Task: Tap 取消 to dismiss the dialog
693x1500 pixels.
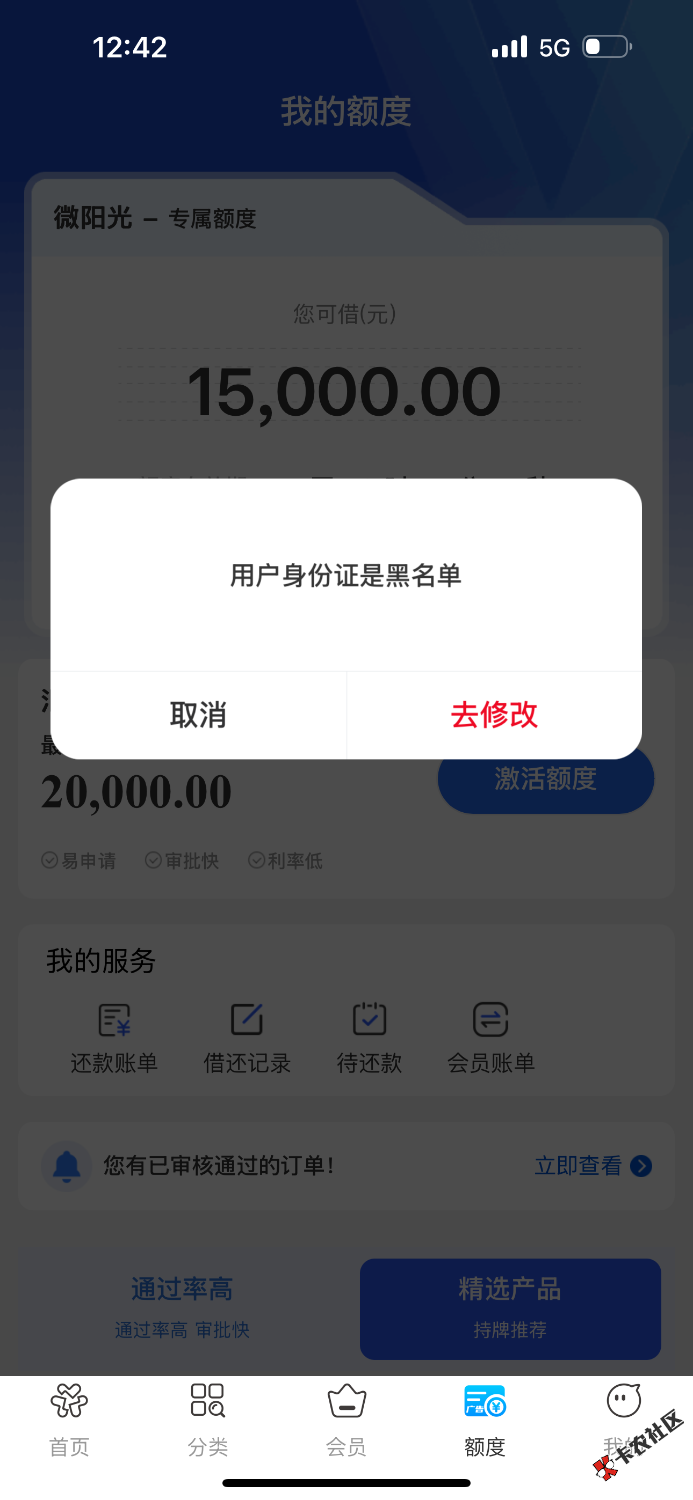Action: pyautogui.click(x=198, y=715)
